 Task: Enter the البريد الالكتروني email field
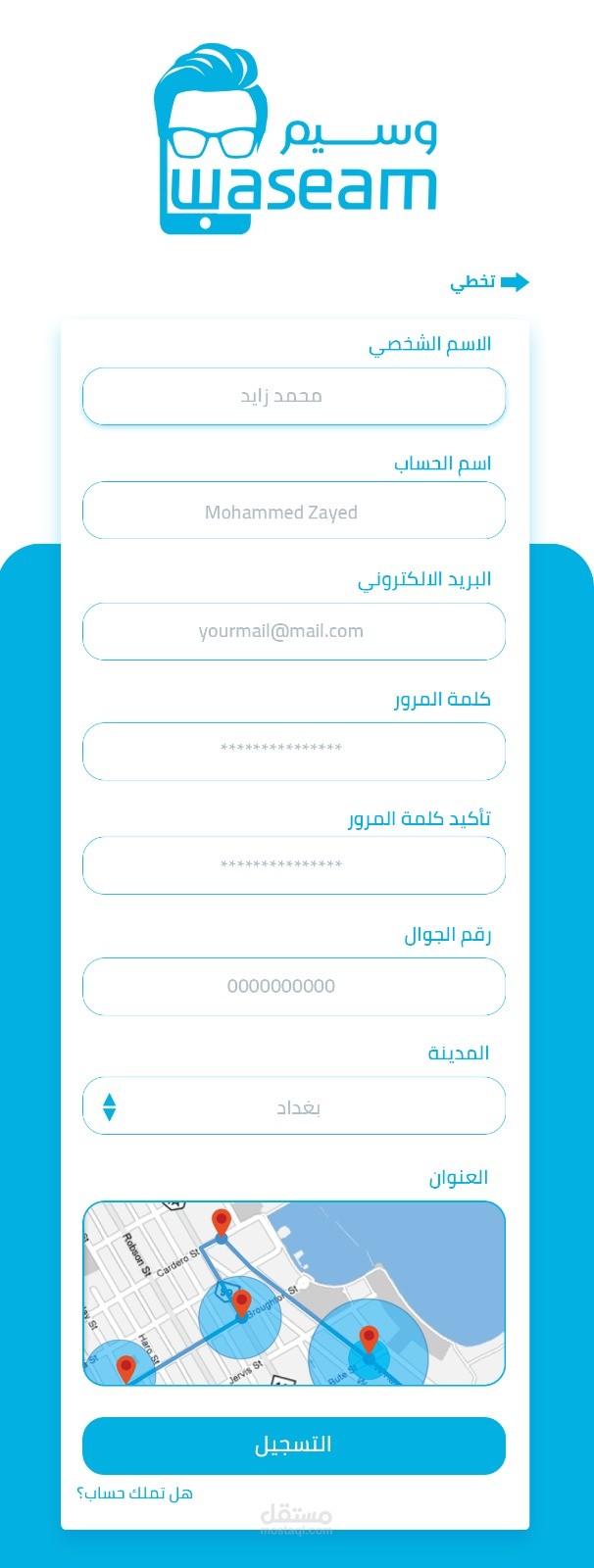click(293, 631)
